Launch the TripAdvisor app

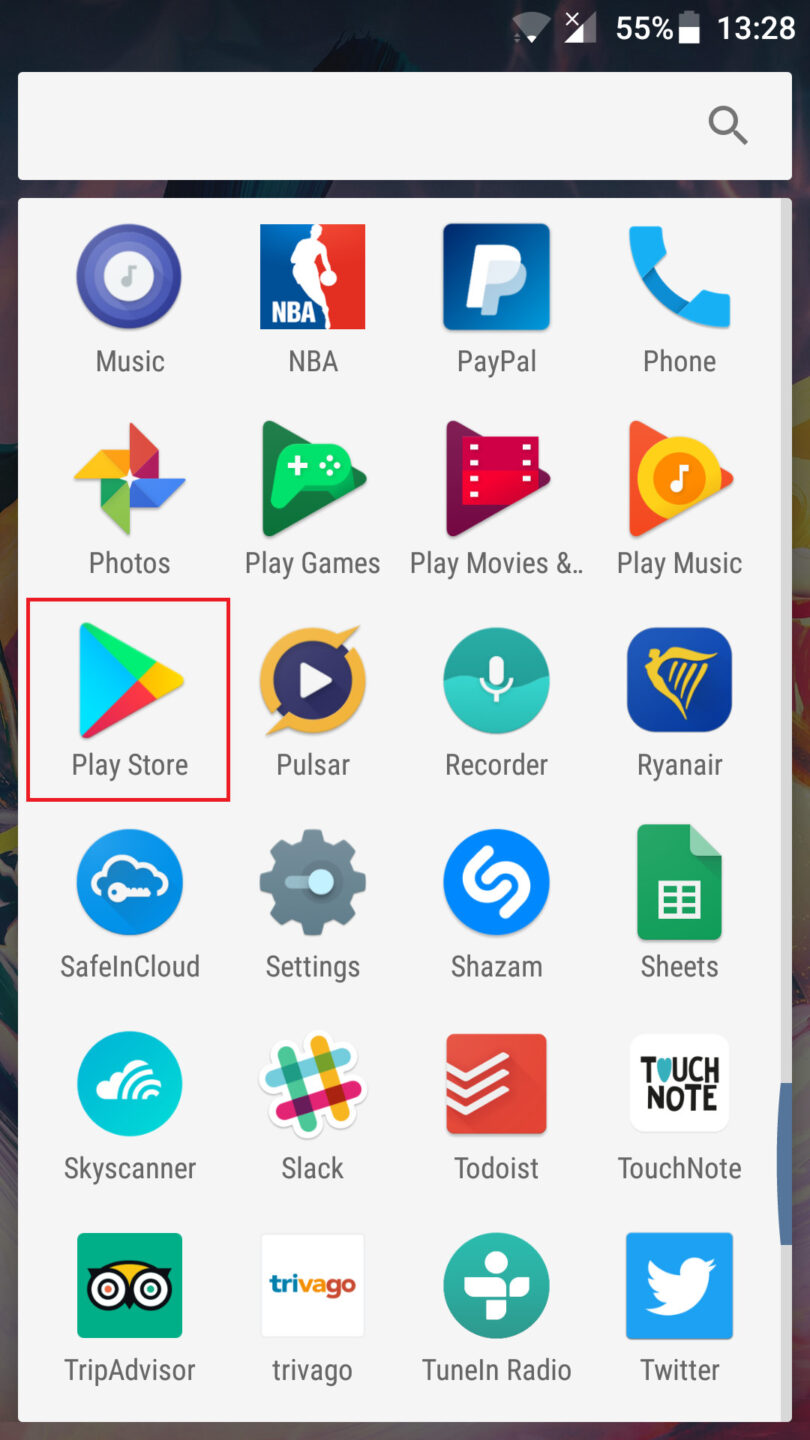128,1286
